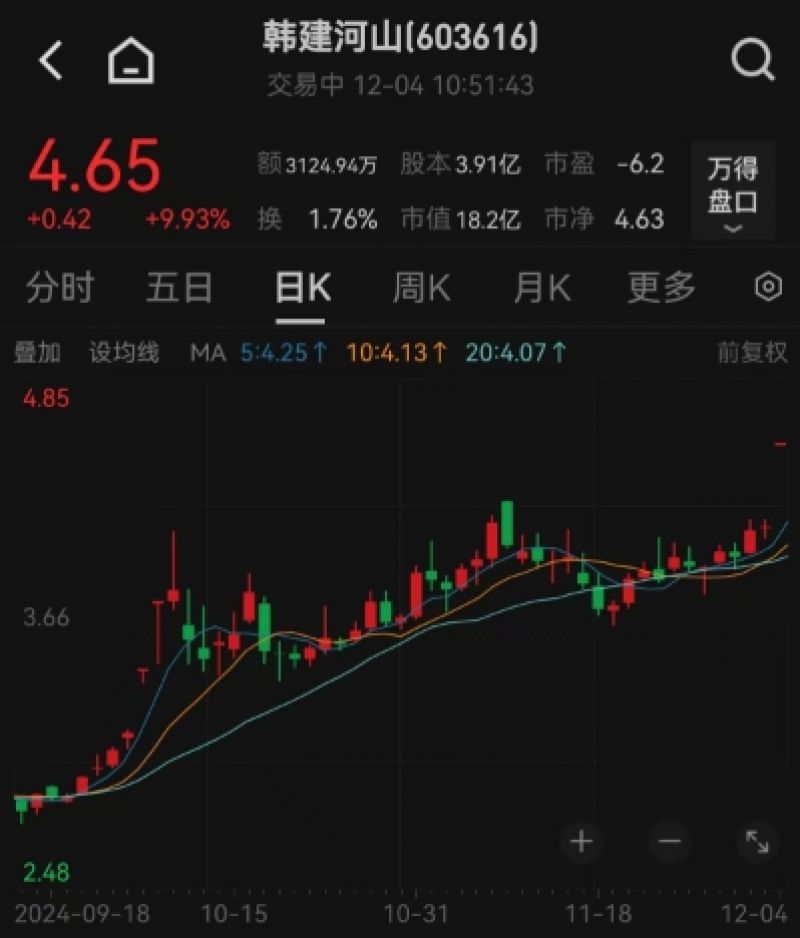Zoom in the chart with plus
The width and height of the screenshot is (800, 938).
(x=581, y=841)
